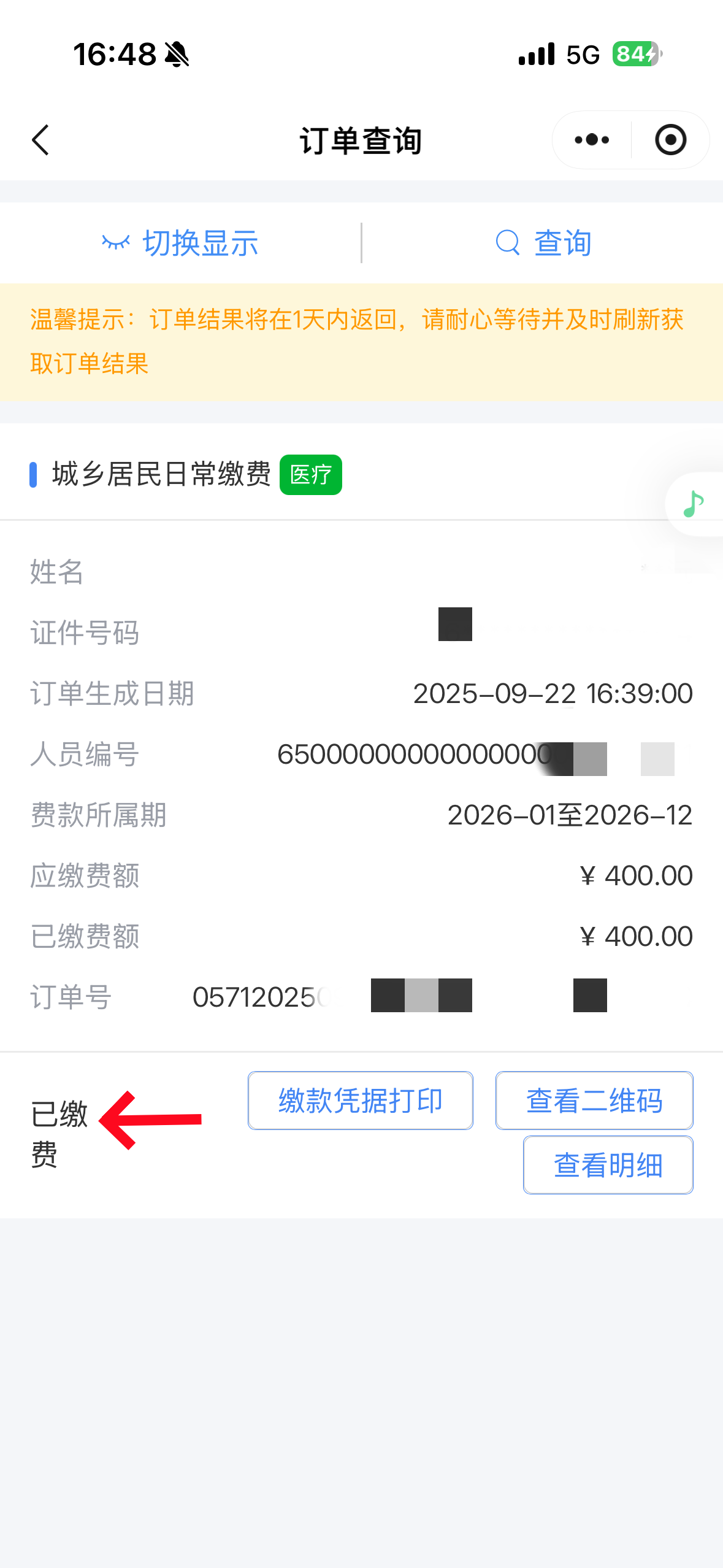Close the mini program with the circle button

pos(670,140)
